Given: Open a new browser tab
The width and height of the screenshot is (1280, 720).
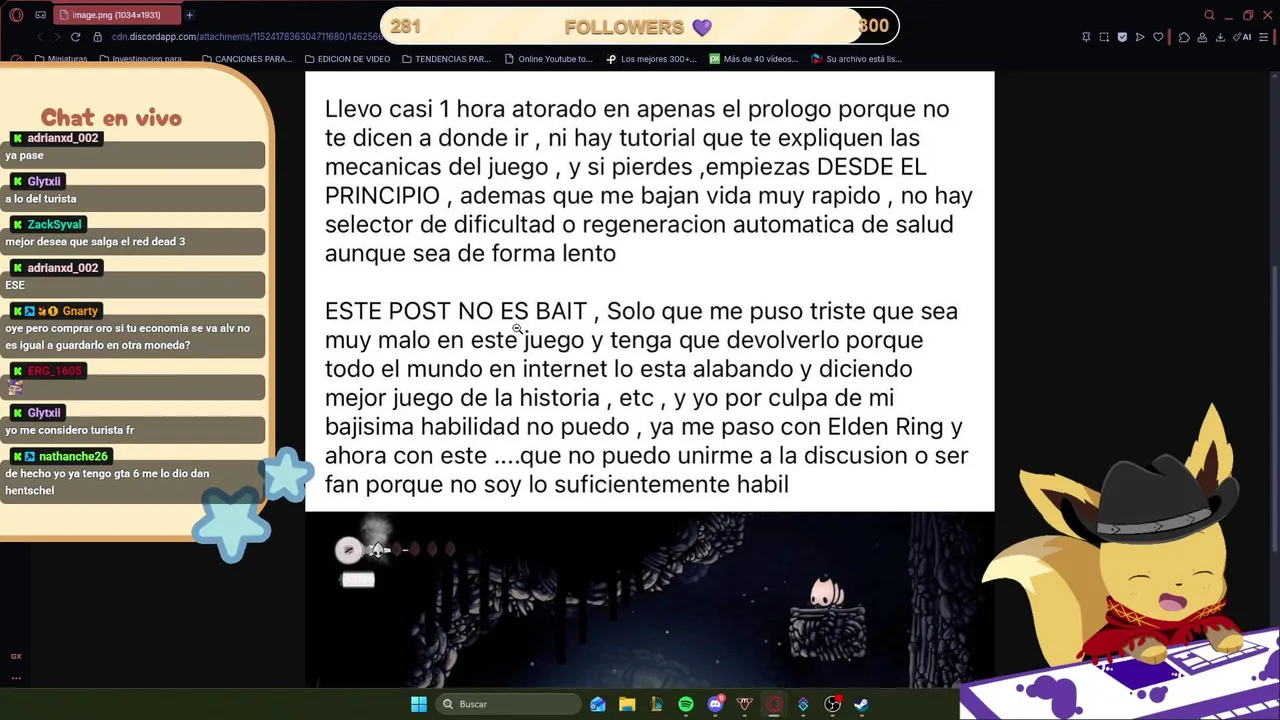Looking at the screenshot, I should click(189, 15).
